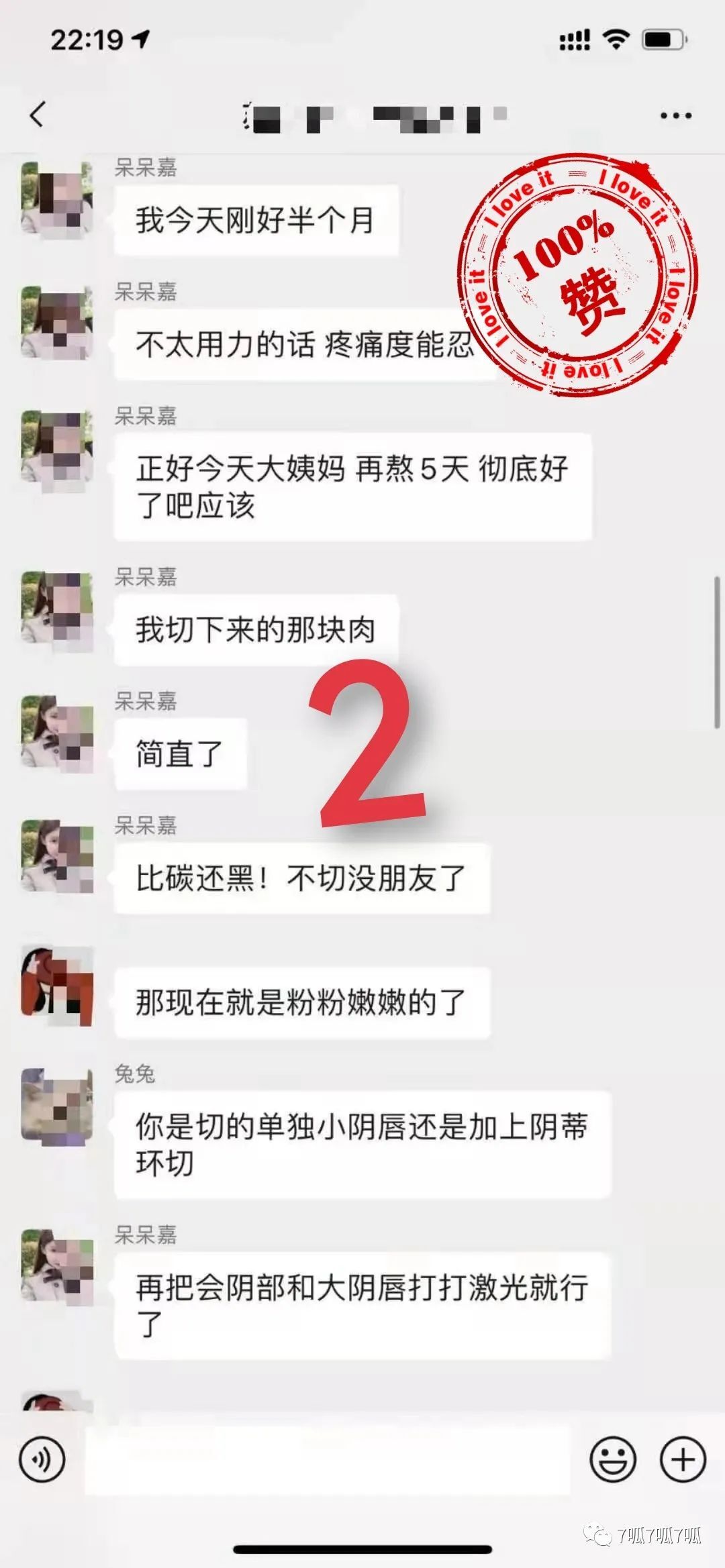725x1568 pixels.
Task: Switch to voice message input
Action: (42, 1459)
